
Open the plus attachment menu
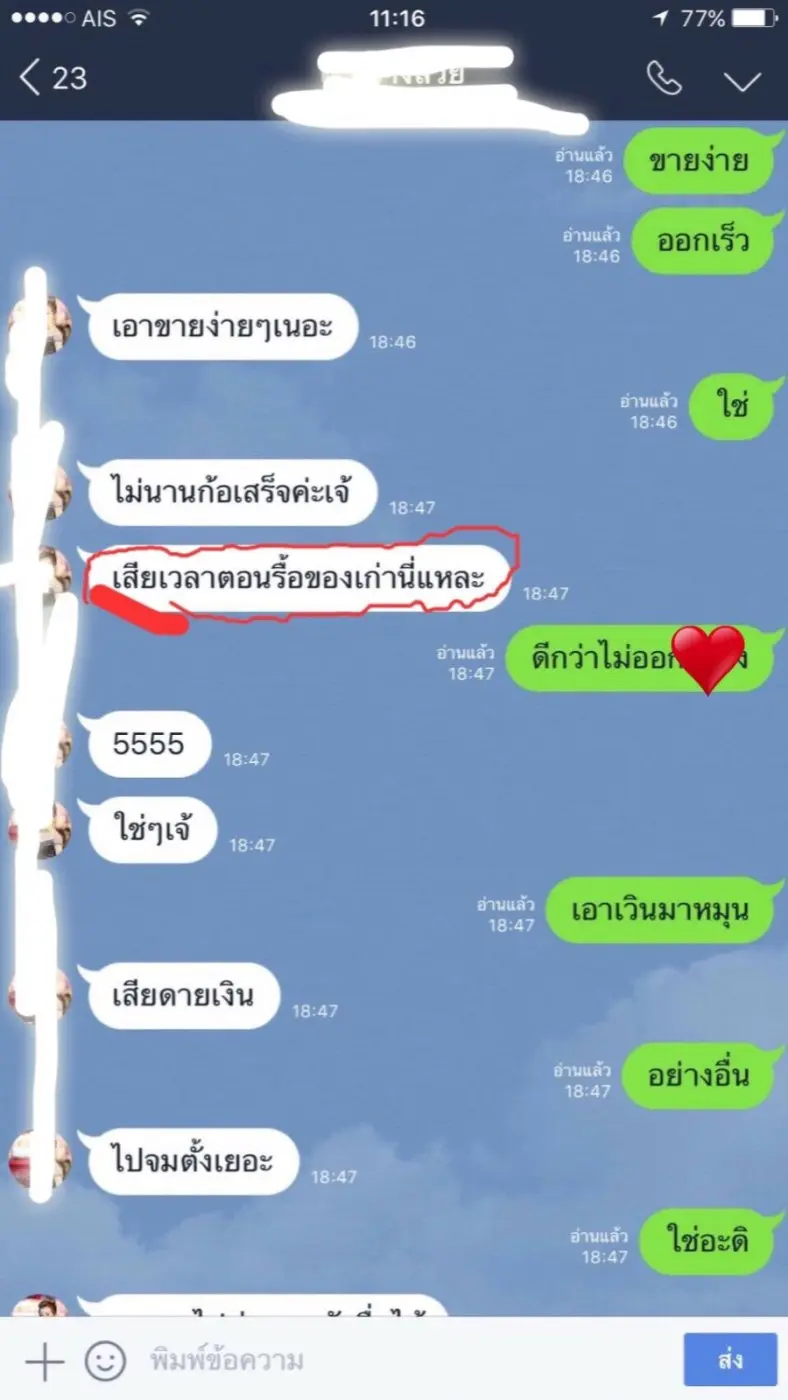pos(43,1361)
